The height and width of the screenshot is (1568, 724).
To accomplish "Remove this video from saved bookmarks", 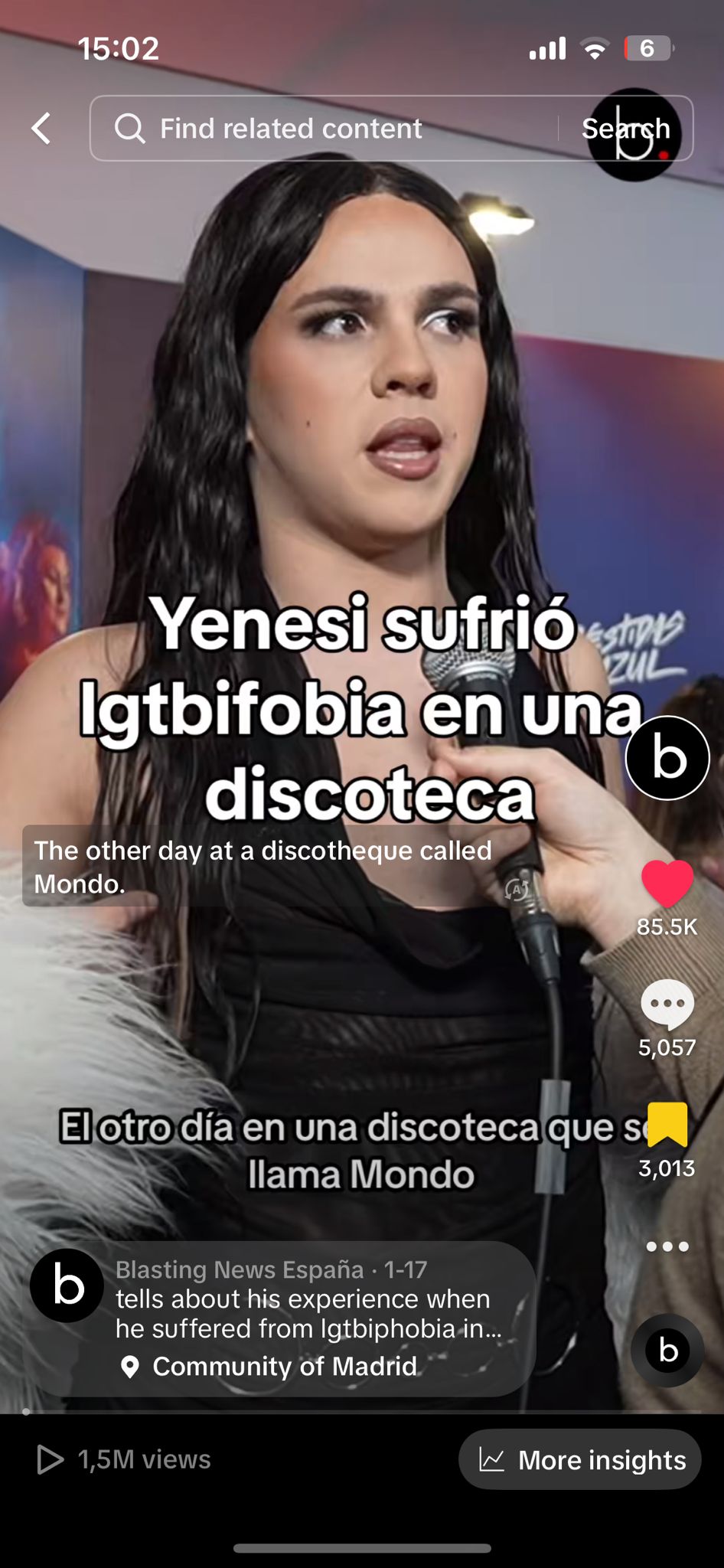I will (667, 1124).
